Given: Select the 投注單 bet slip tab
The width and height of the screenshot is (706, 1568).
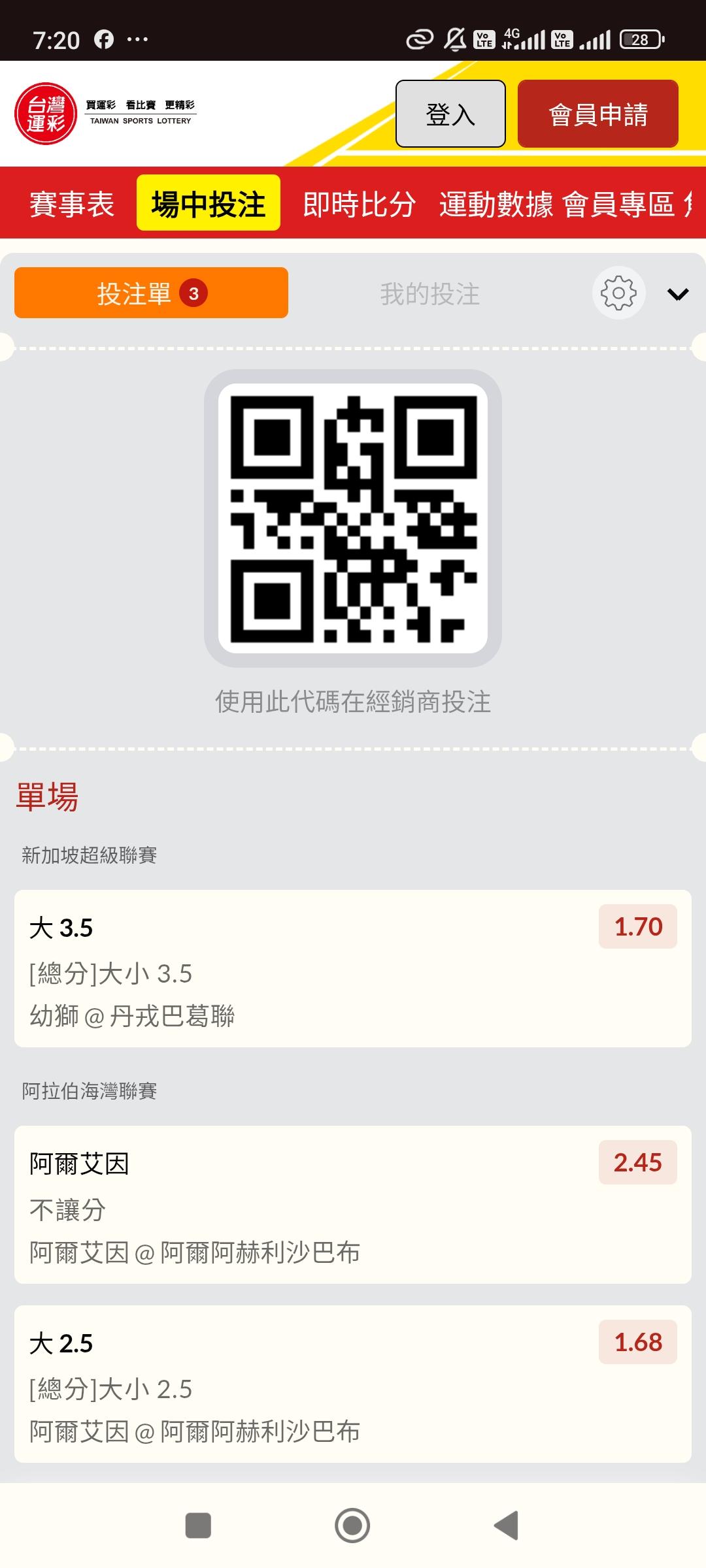Looking at the screenshot, I should pyautogui.click(x=151, y=293).
